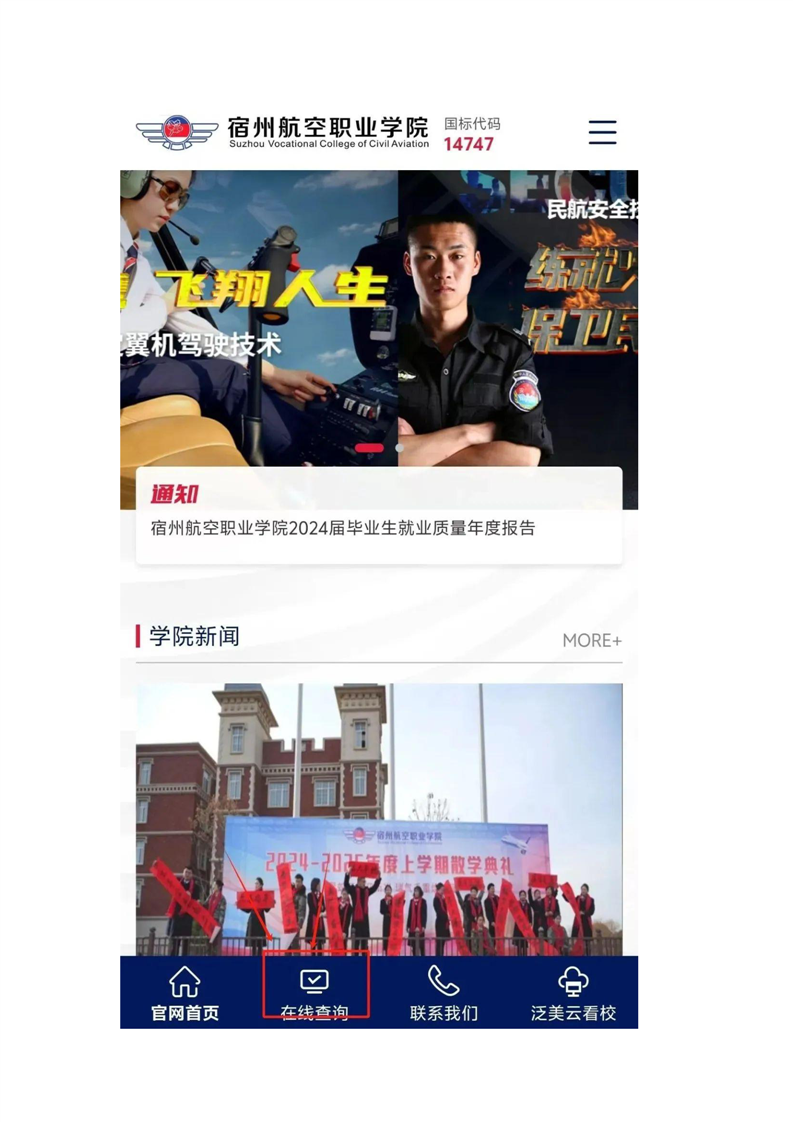Open the 散学典礼 news photo

[379, 818]
